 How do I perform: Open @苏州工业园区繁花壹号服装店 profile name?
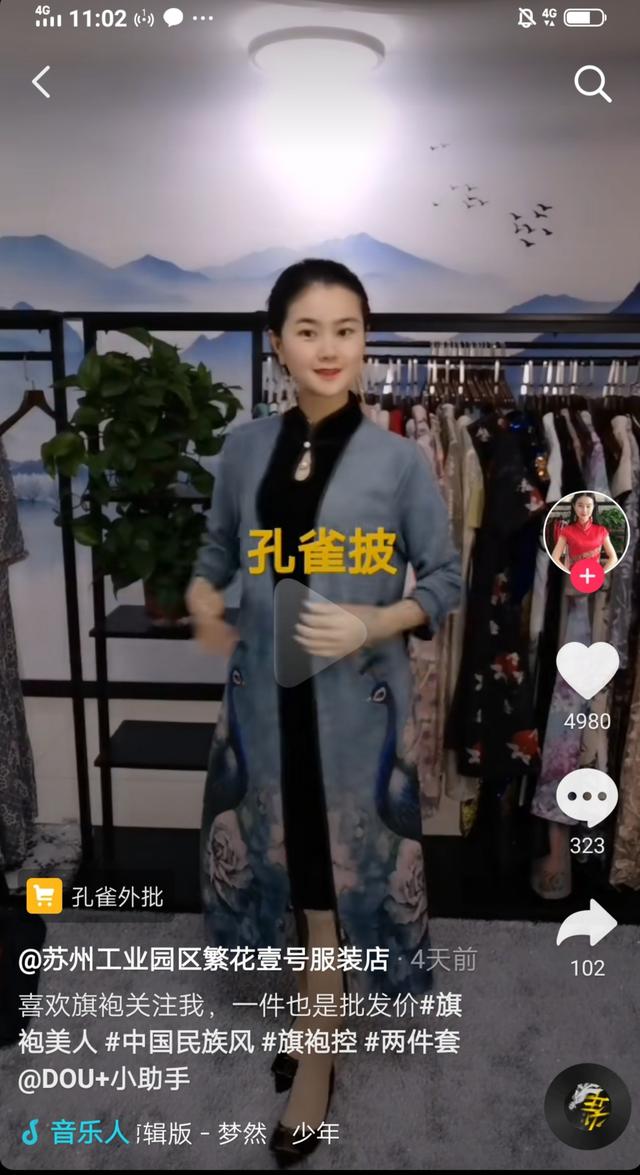coord(204,960)
